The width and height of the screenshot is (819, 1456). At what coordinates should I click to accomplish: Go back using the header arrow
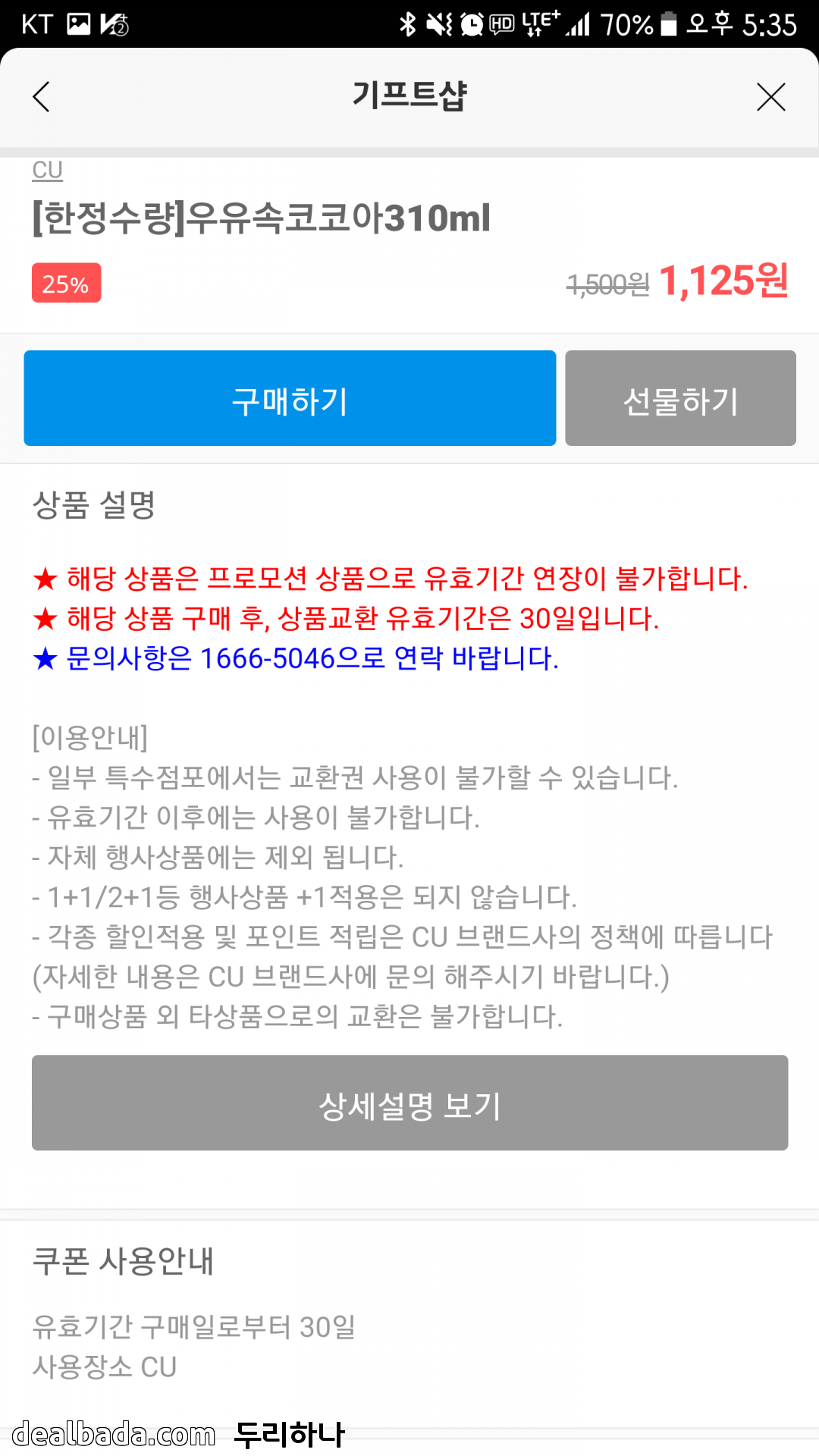42,97
